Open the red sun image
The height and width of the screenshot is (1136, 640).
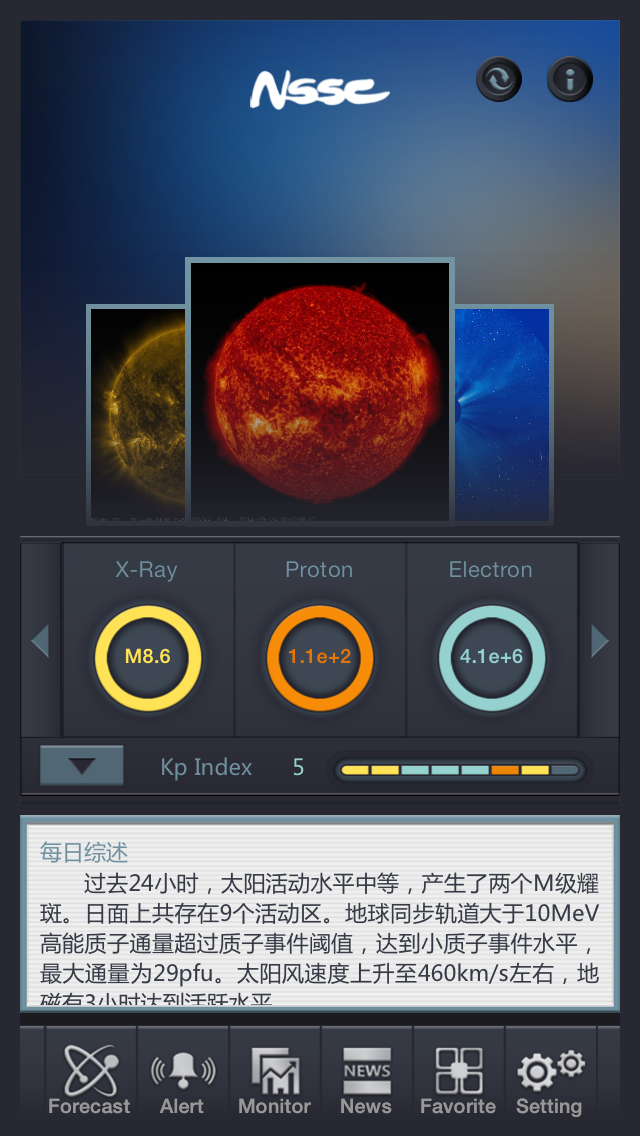coord(320,390)
